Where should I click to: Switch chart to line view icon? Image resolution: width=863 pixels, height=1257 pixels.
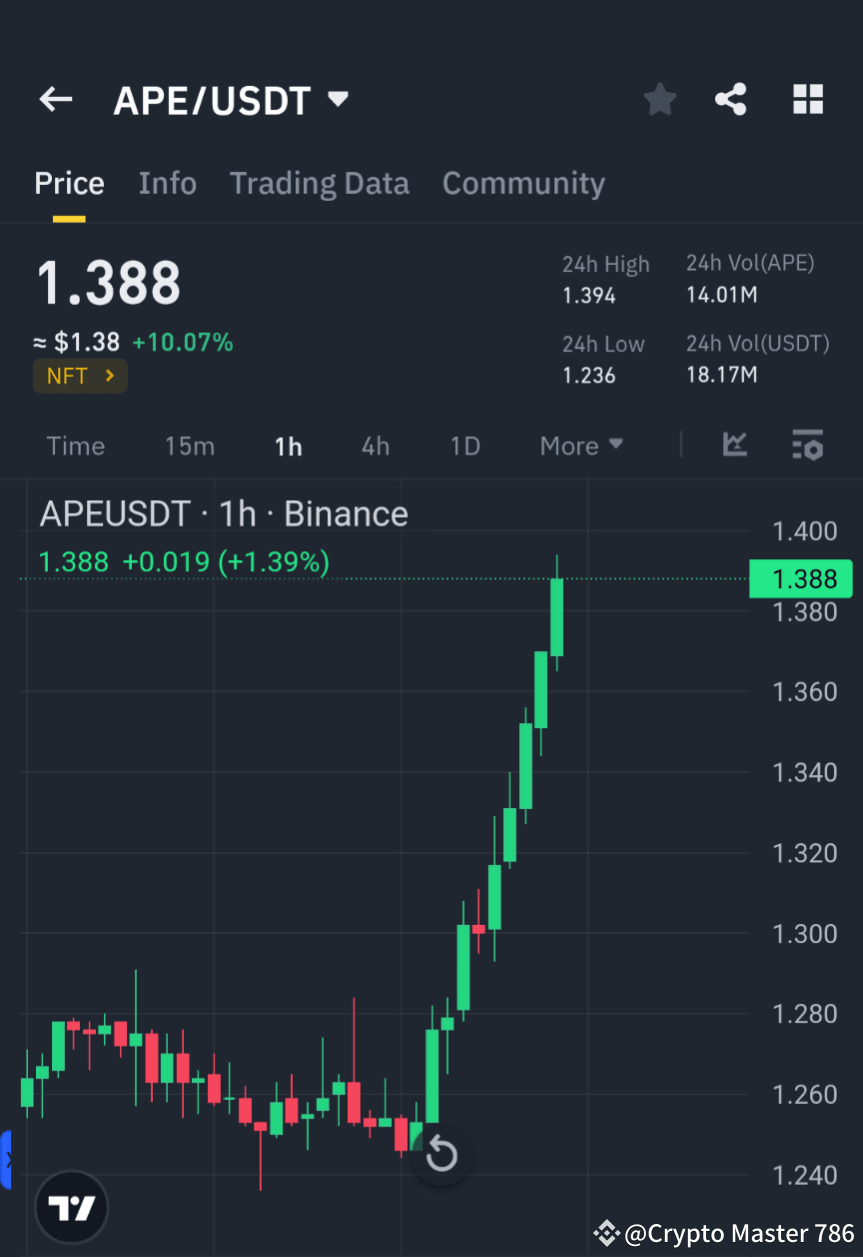[735, 446]
